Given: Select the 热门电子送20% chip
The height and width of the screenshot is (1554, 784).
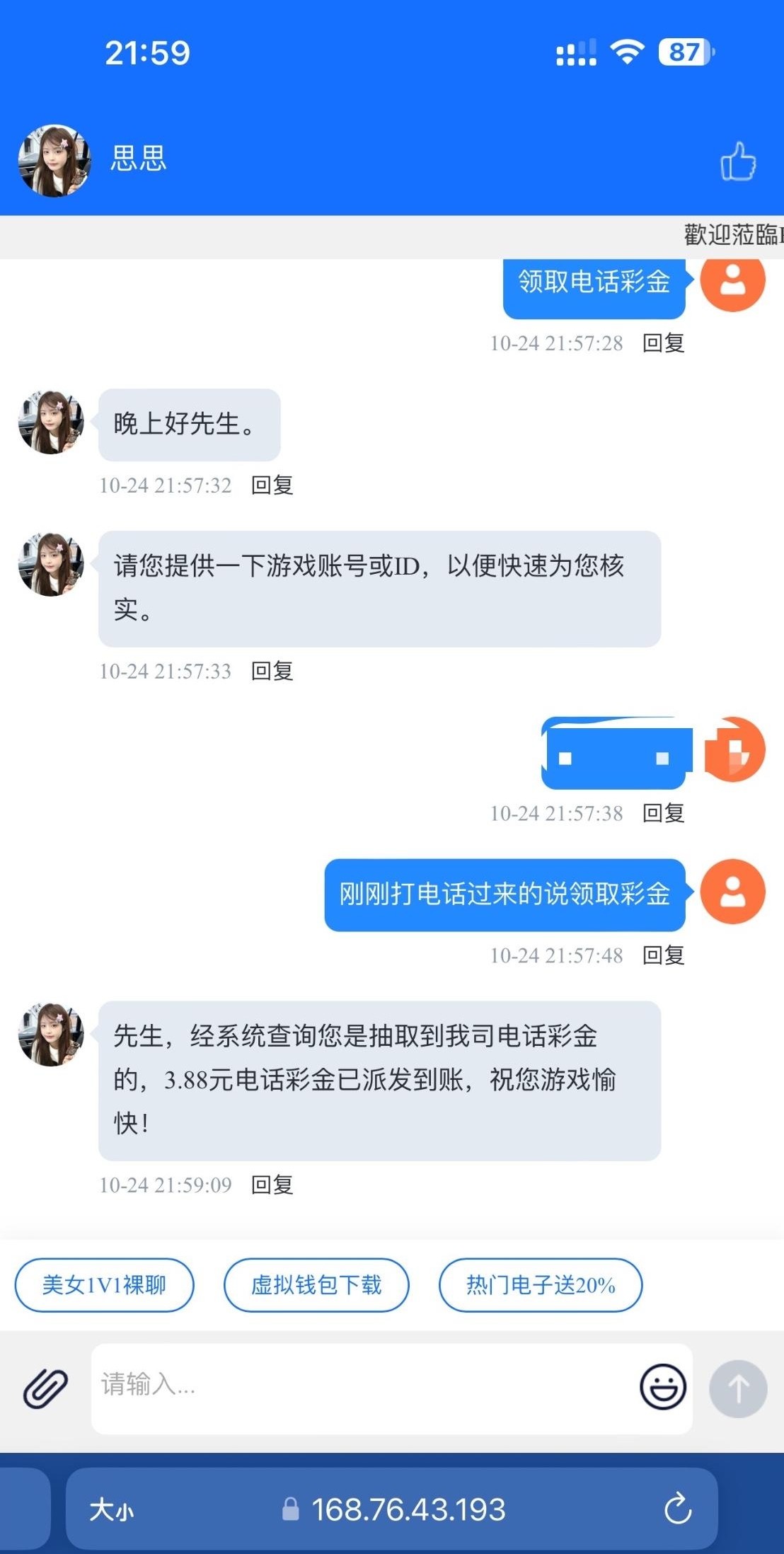Looking at the screenshot, I should point(541,1284).
